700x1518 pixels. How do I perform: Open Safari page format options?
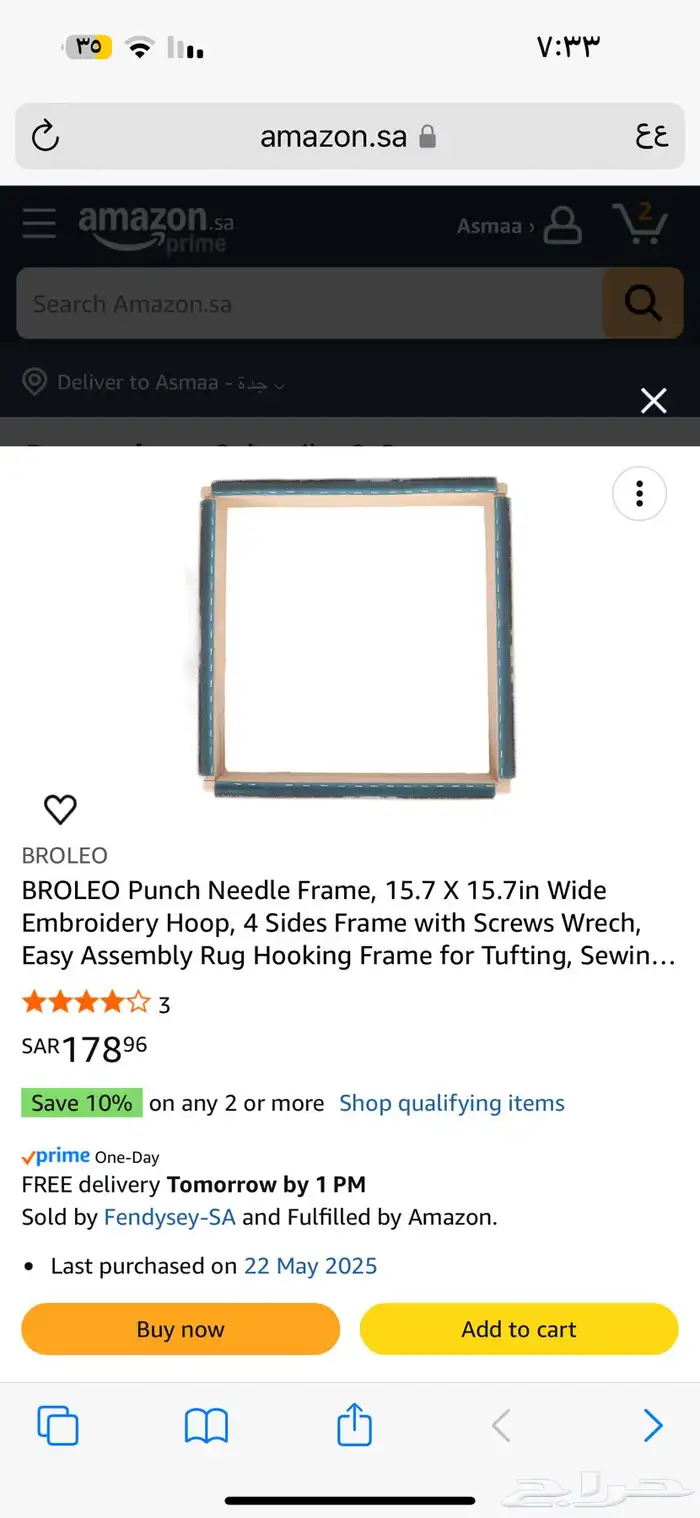[x=652, y=136]
